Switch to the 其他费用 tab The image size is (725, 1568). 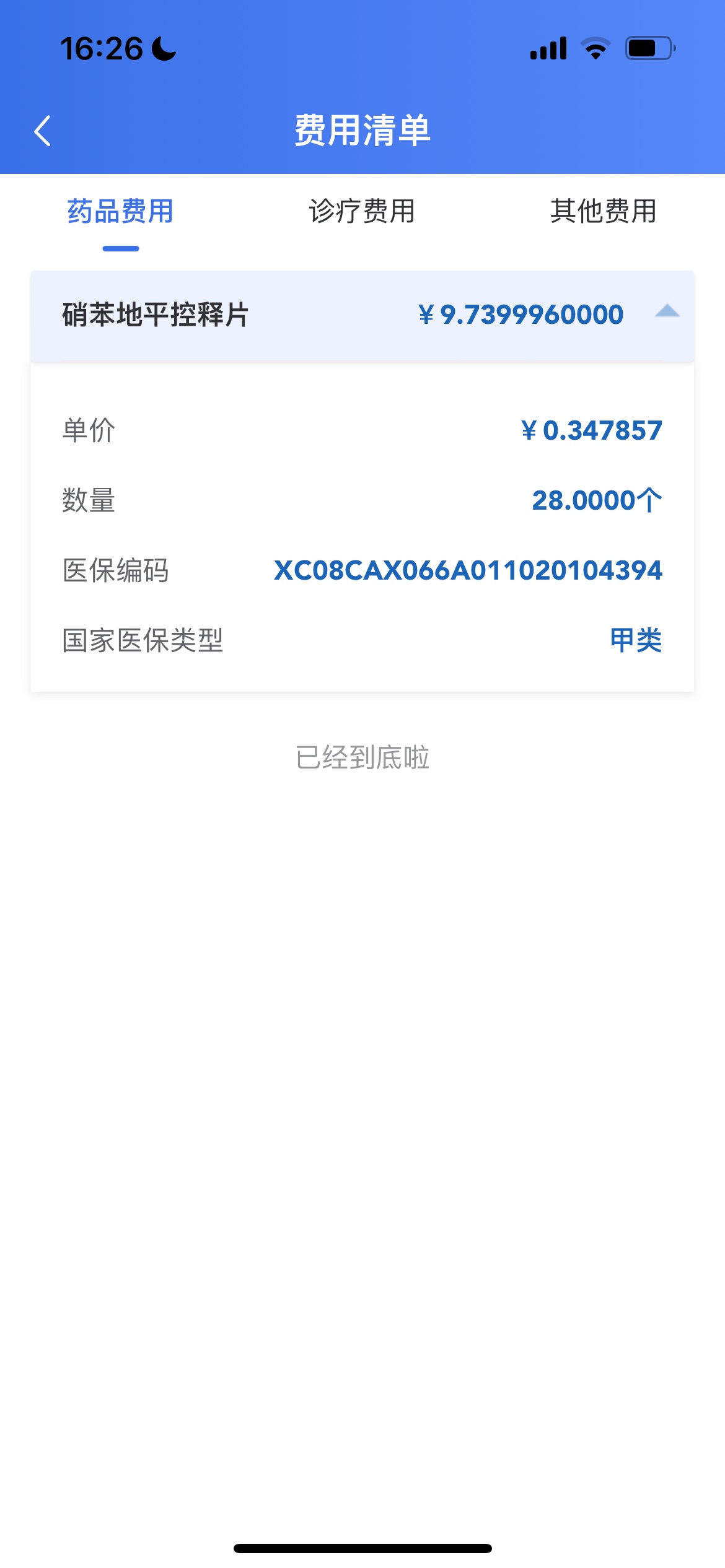[604, 211]
